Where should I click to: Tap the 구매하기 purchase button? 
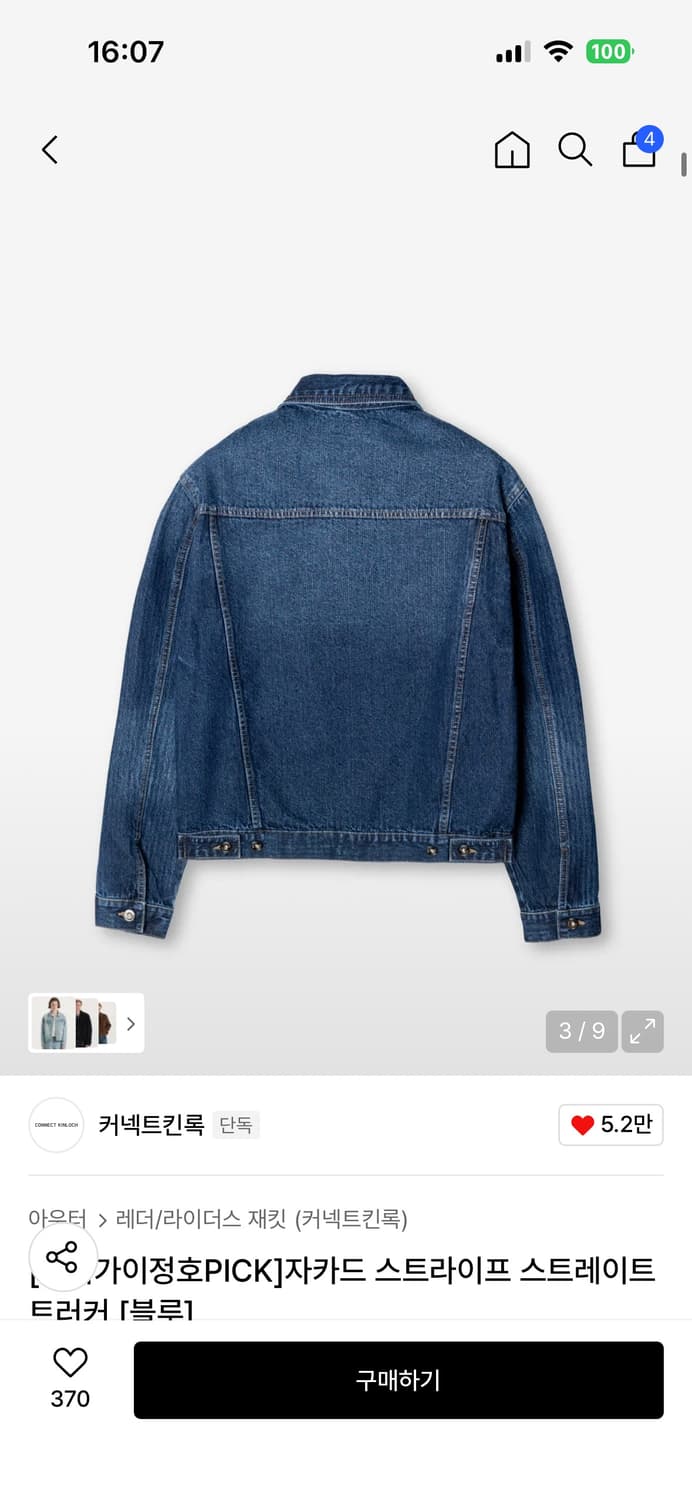coord(398,1380)
